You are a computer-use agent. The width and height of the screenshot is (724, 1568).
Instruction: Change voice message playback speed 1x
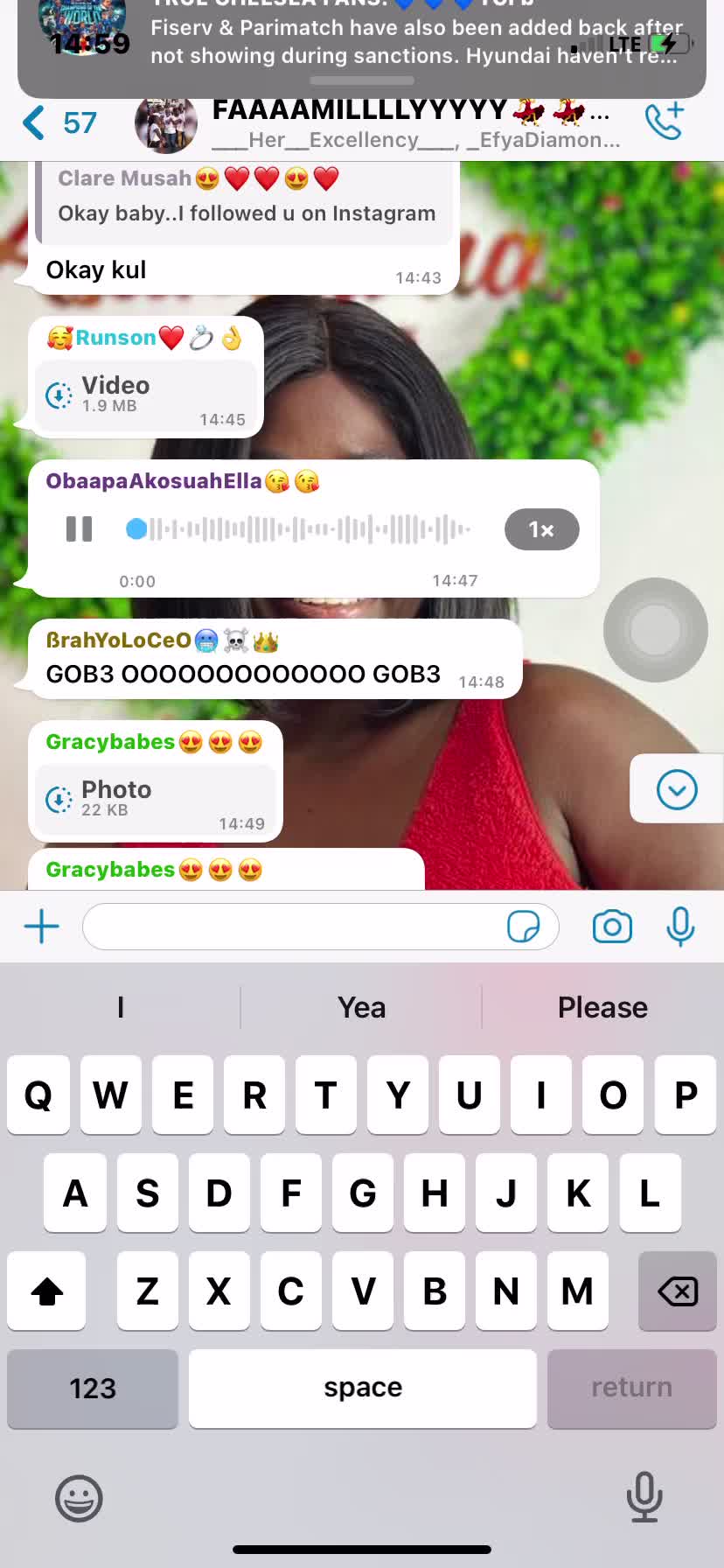pyautogui.click(x=541, y=529)
